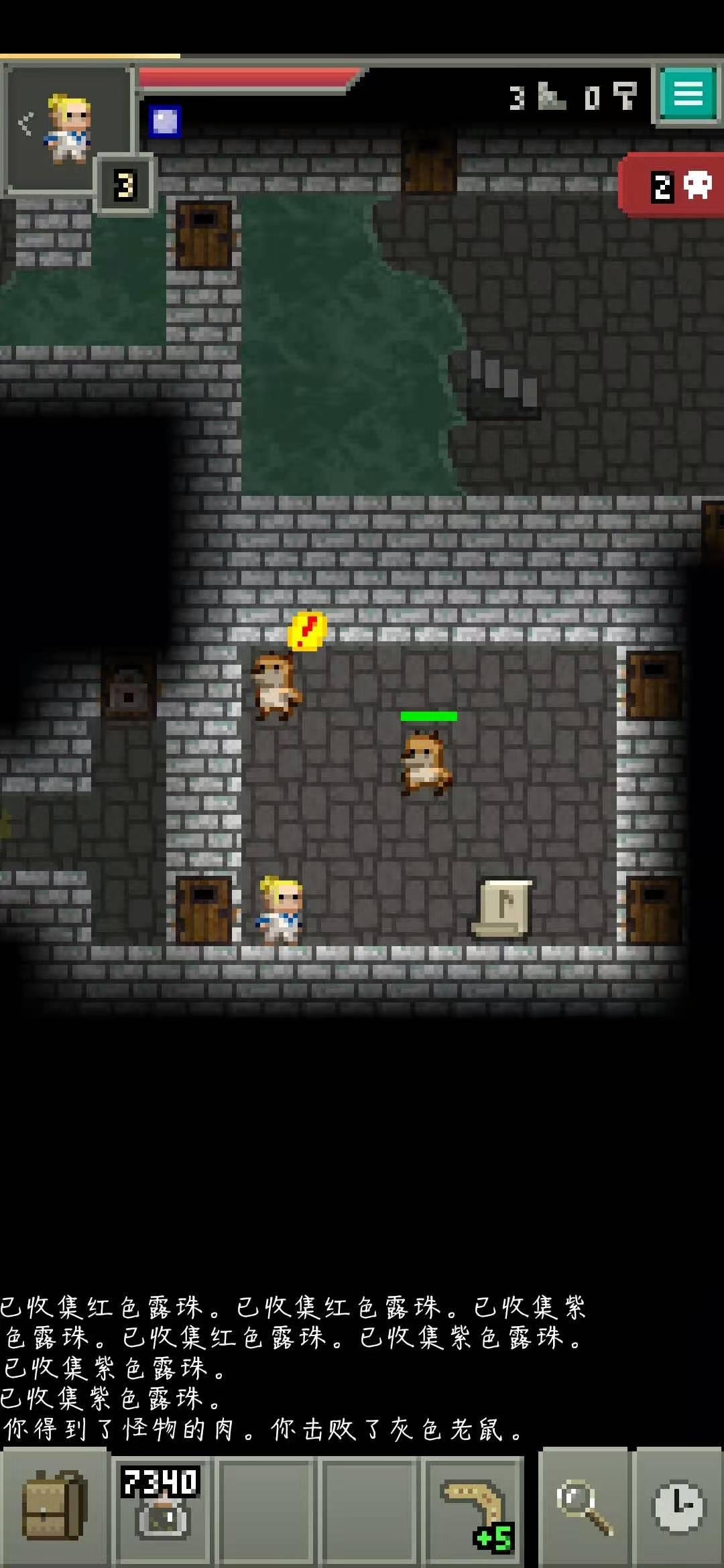
Task: Tap the clock to wait a turn
Action: 678,1509
